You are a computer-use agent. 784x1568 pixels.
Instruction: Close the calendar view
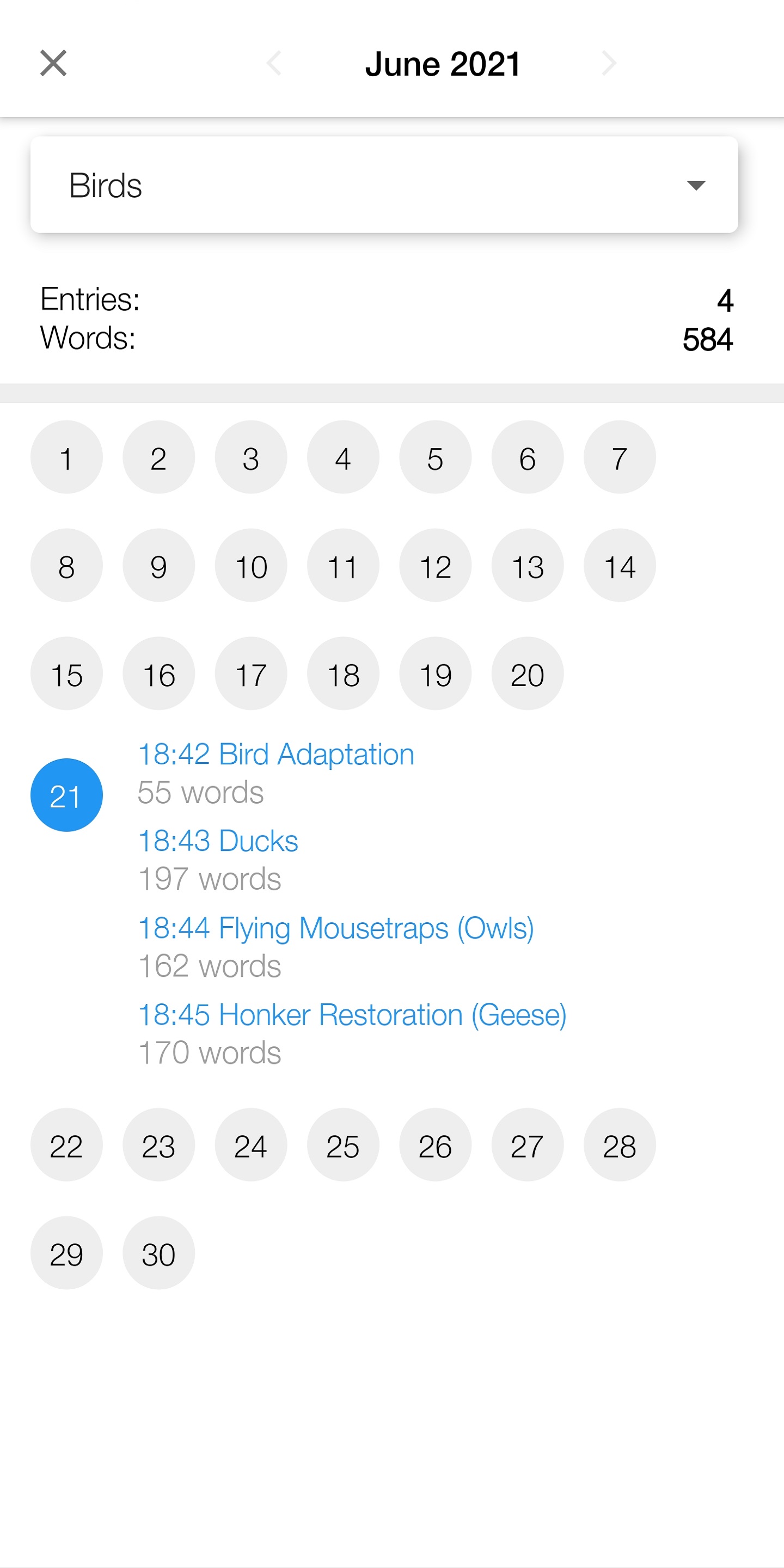53,63
